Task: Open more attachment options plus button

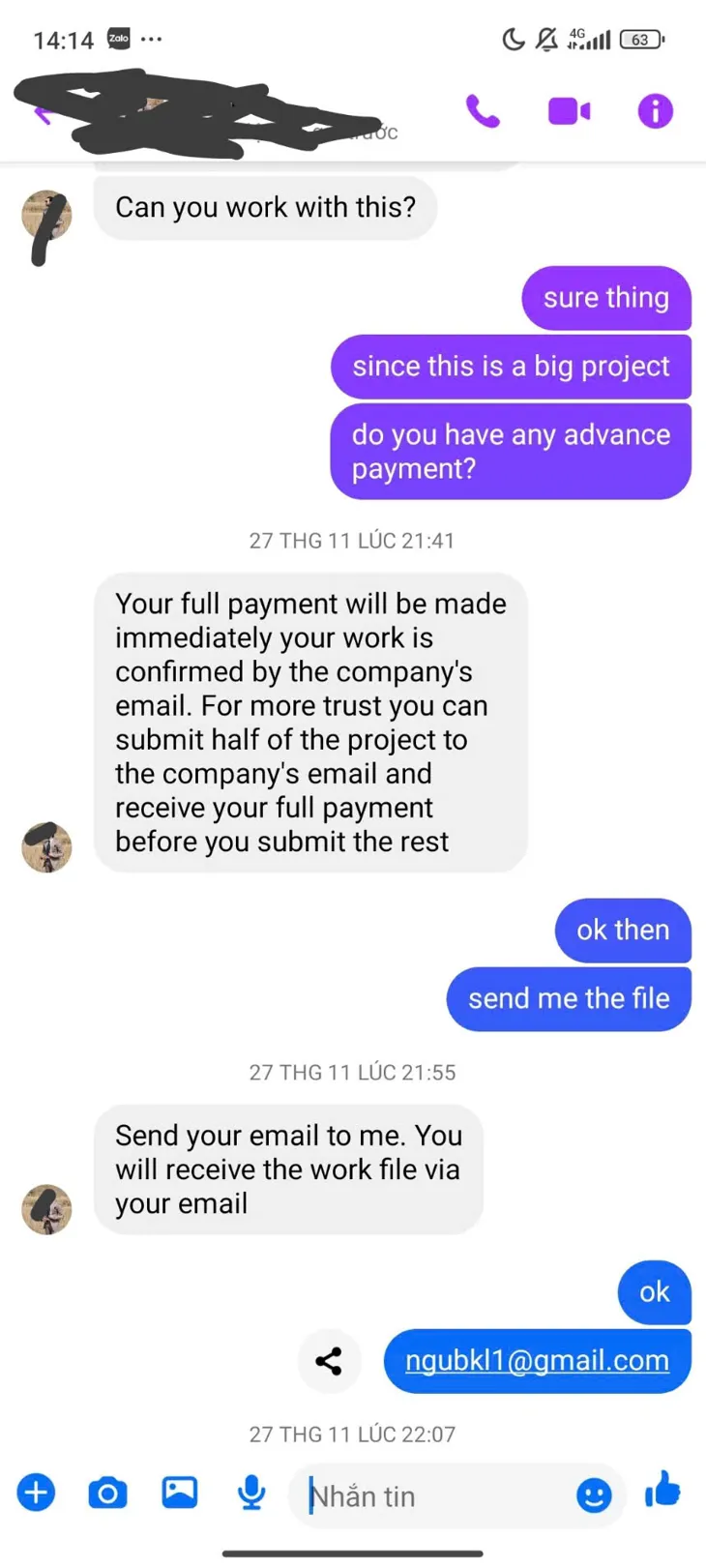Action: coord(36,1493)
